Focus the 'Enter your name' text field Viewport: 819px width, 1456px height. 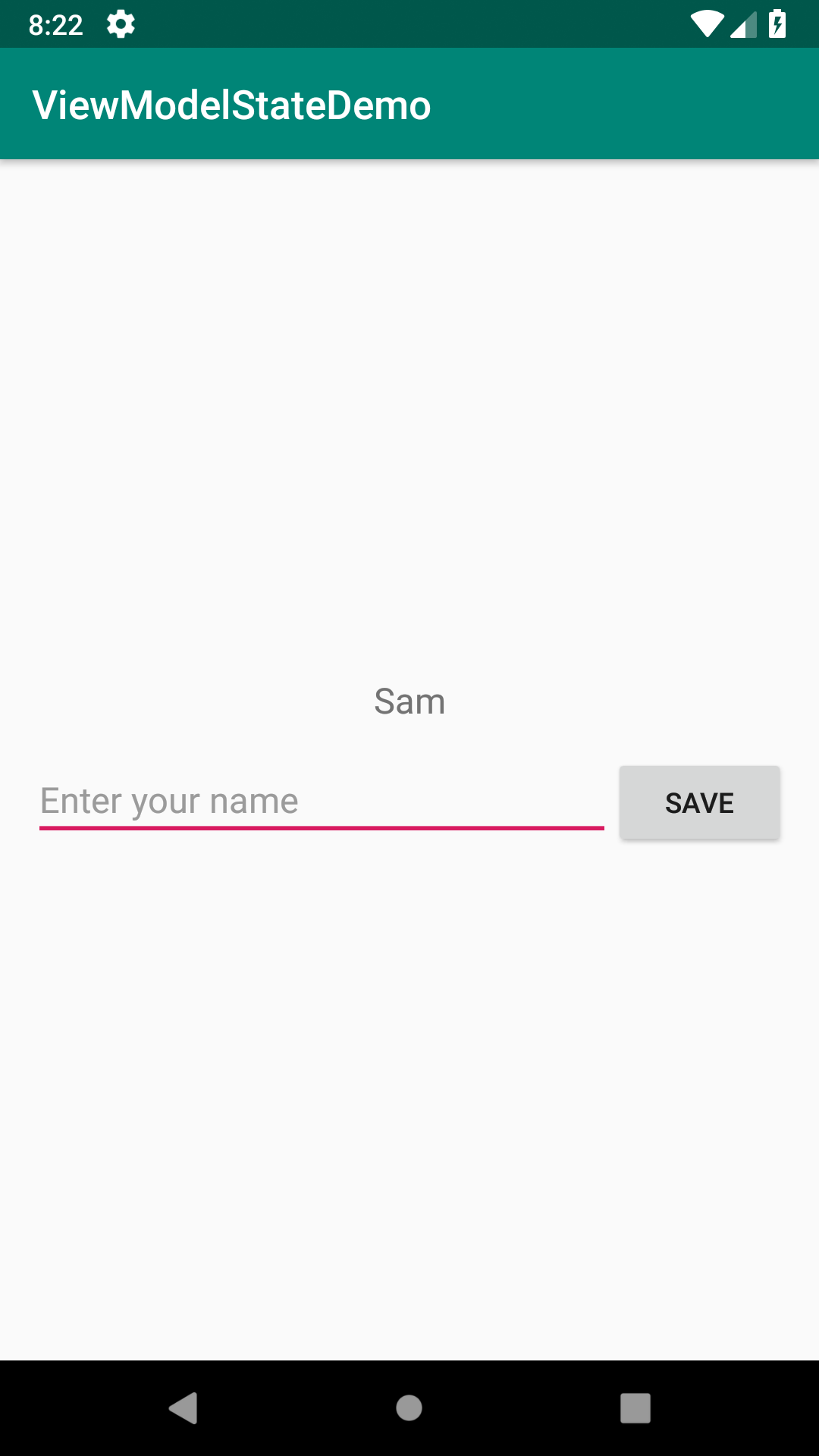click(322, 802)
